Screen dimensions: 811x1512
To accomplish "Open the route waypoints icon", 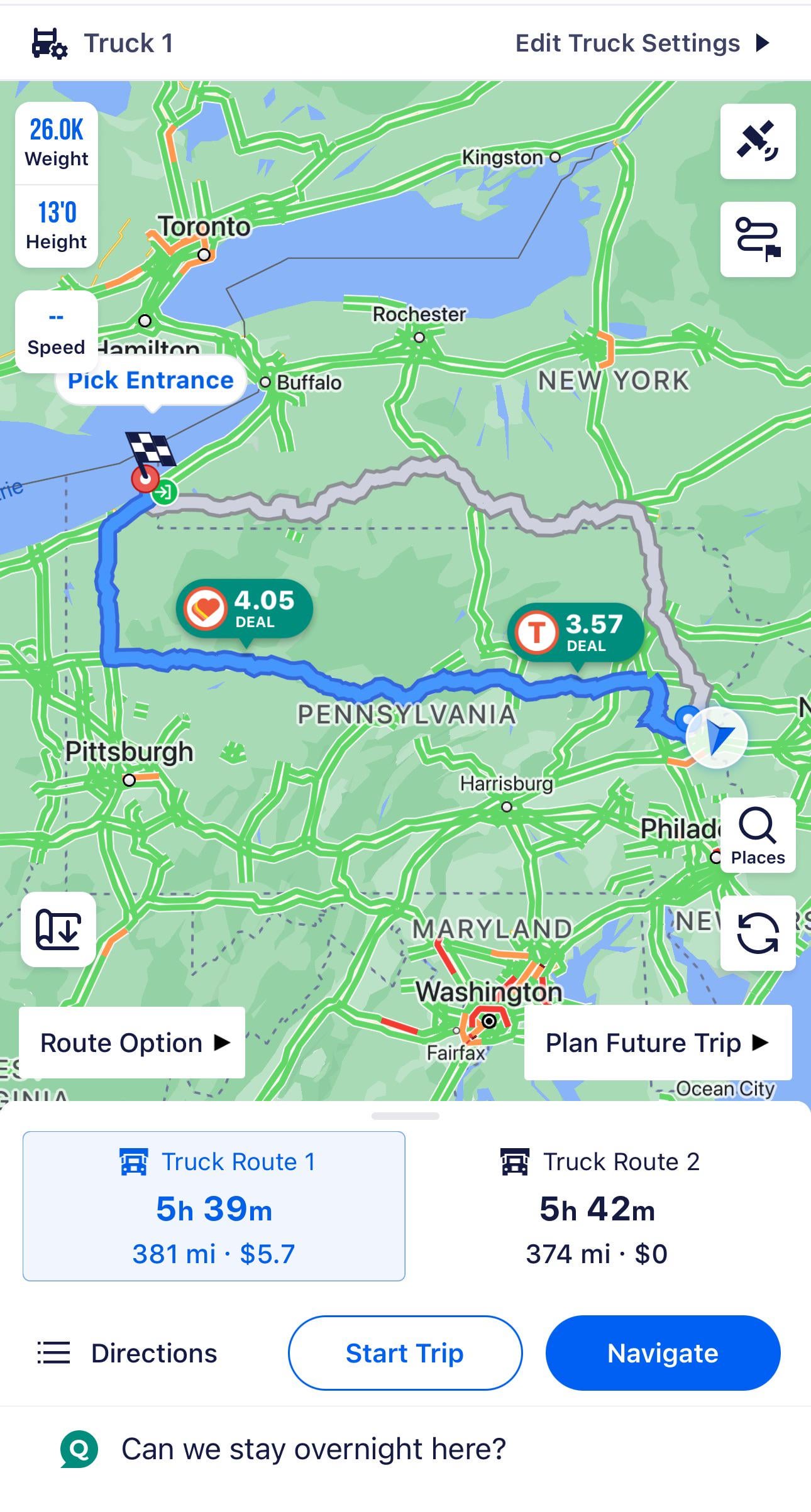I will tap(758, 239).
